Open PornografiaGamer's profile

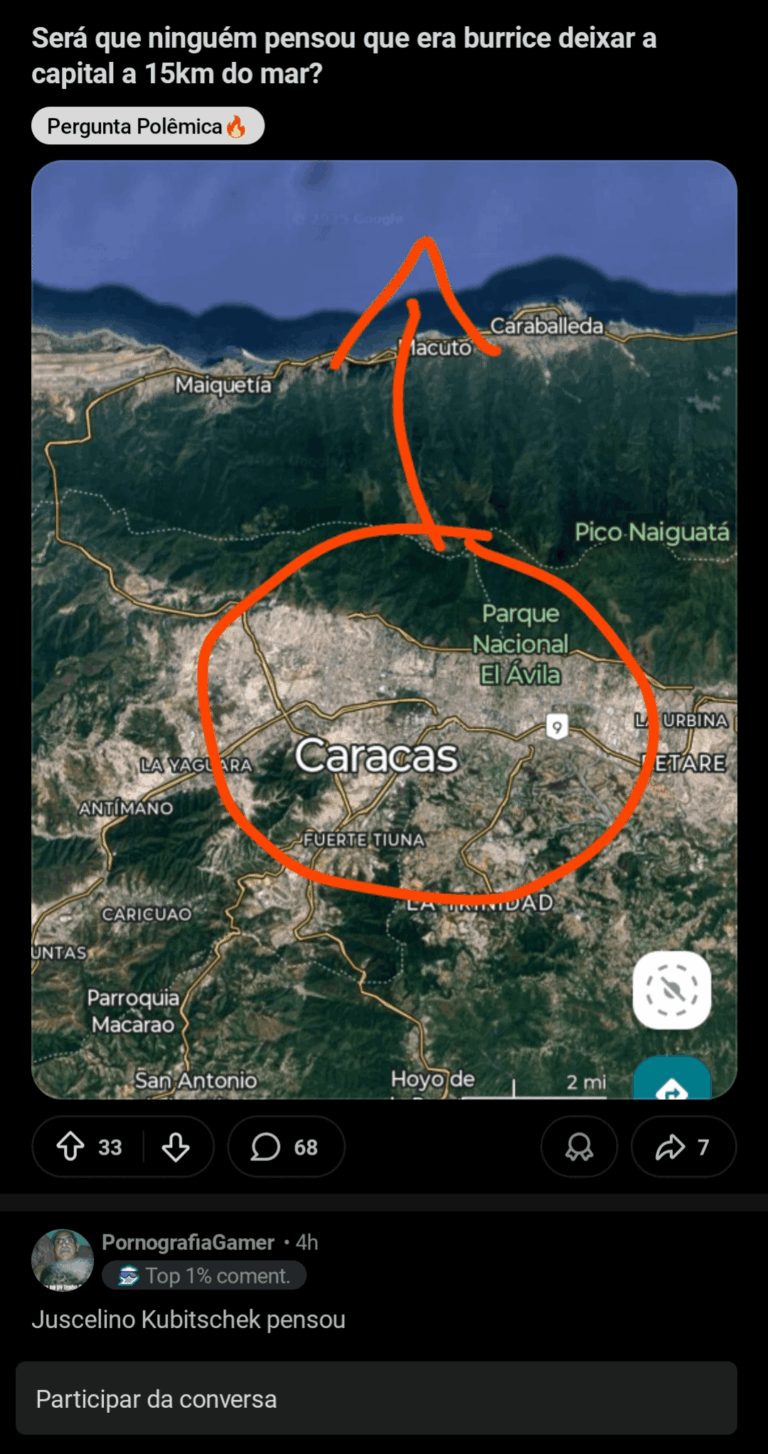click(188, 1242)
